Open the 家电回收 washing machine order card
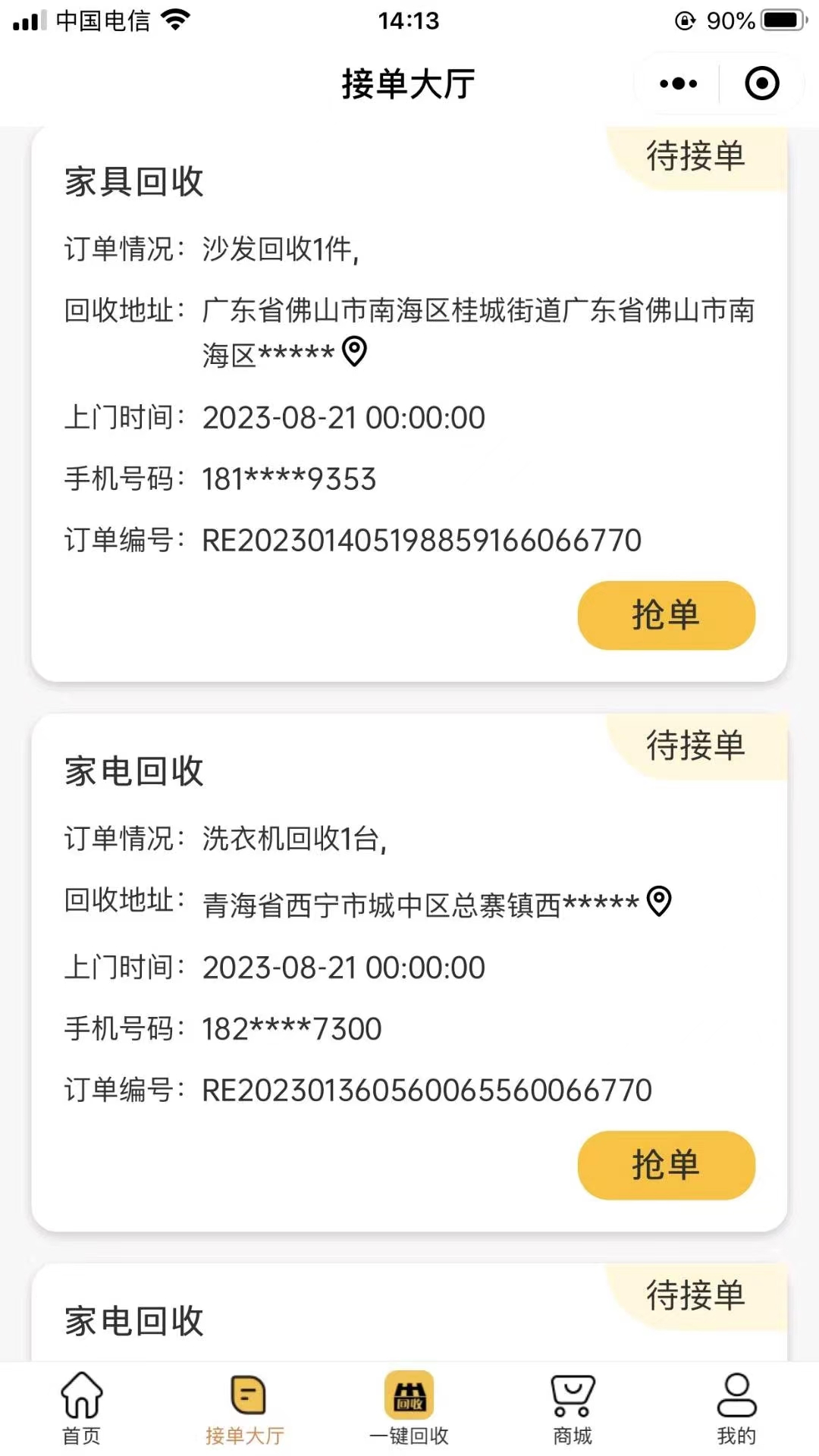The width and height of the screenshot is (819, 1456). (x=409, y=972)
